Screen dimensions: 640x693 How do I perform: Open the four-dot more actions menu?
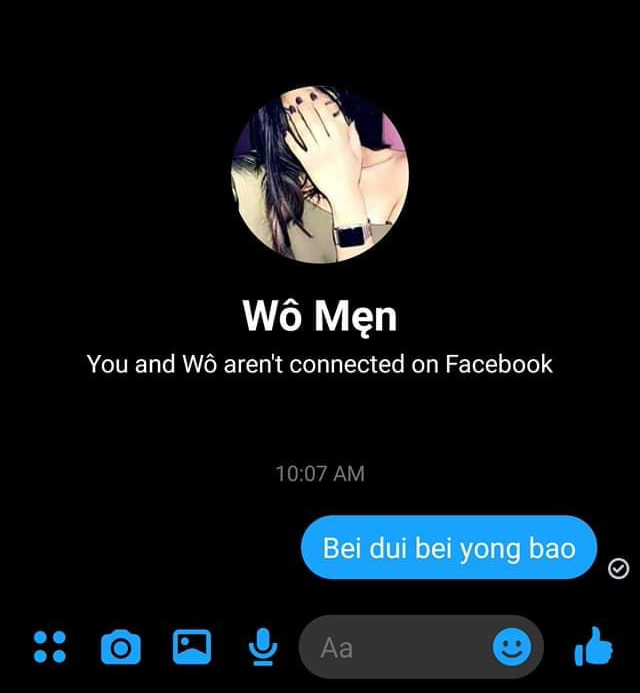click(49, 647)
